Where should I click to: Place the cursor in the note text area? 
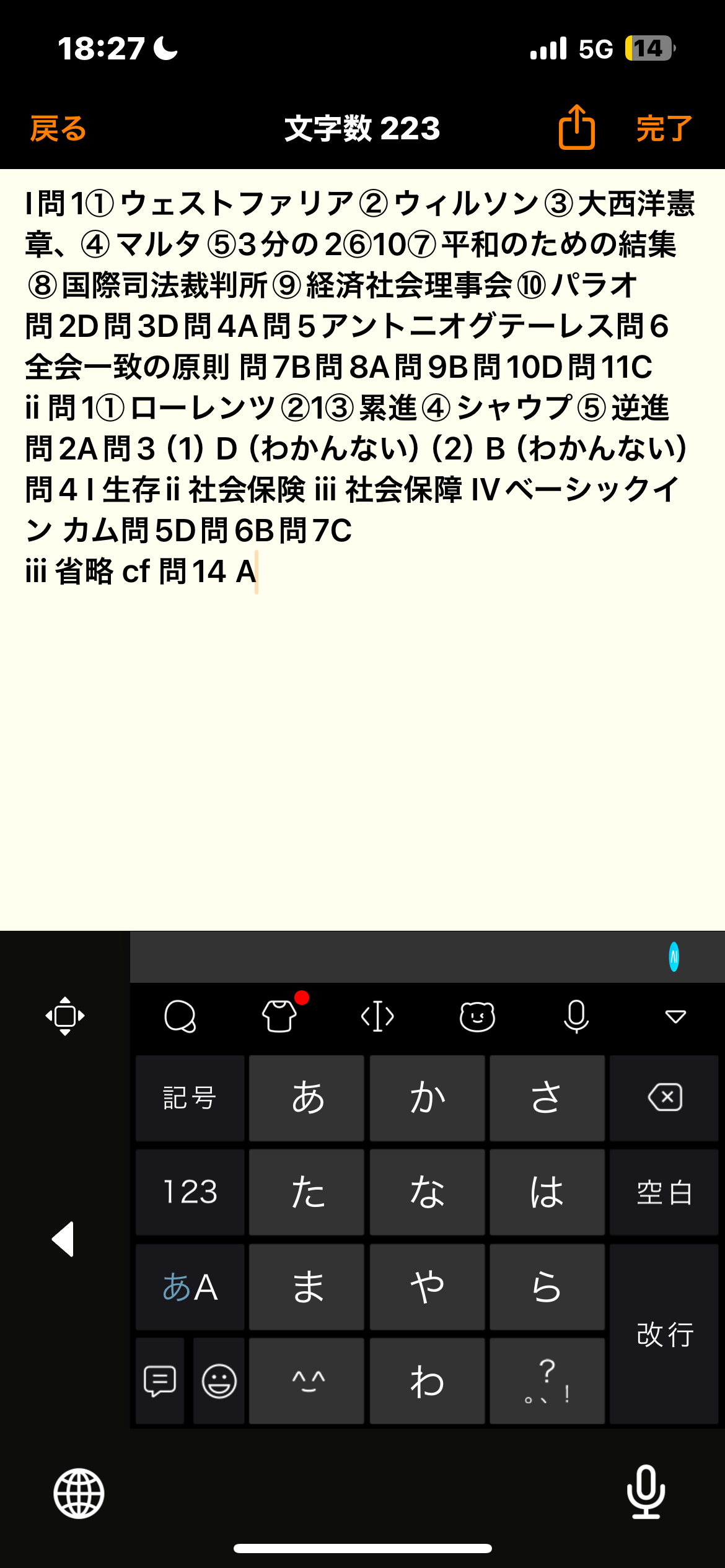(x=362, y=743)
